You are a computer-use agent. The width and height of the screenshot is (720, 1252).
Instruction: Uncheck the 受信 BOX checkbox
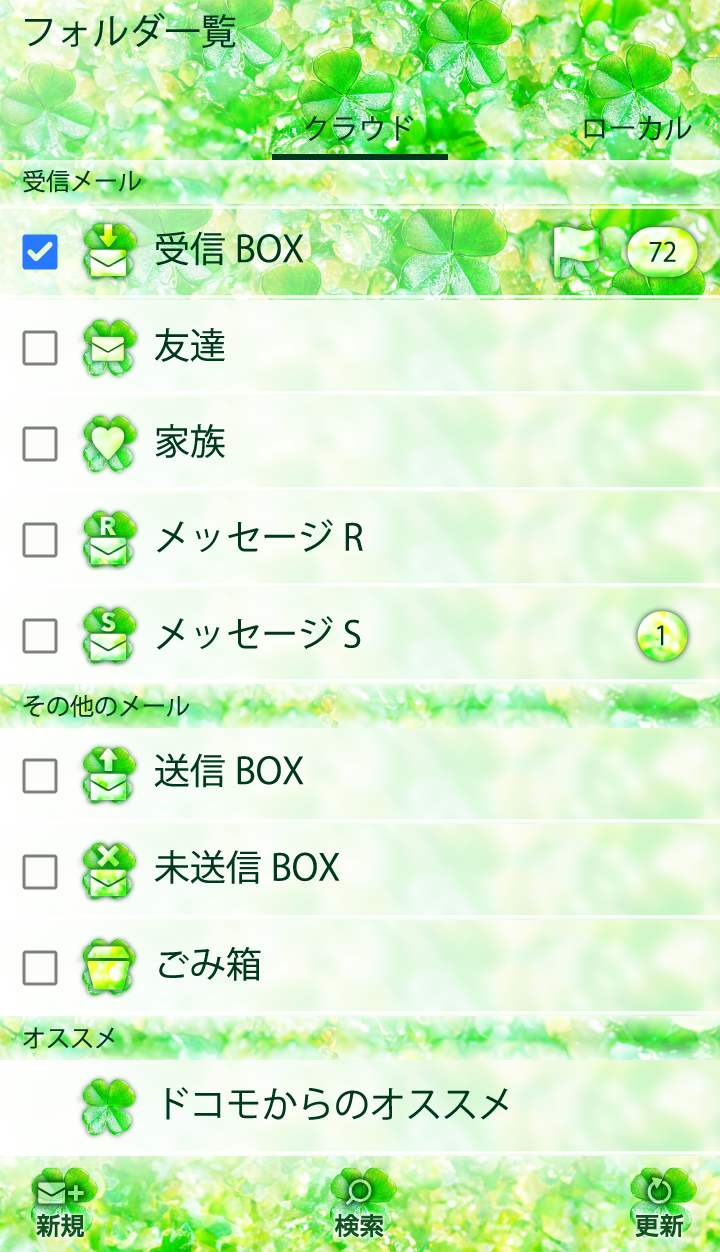click(x=40, y=252)
